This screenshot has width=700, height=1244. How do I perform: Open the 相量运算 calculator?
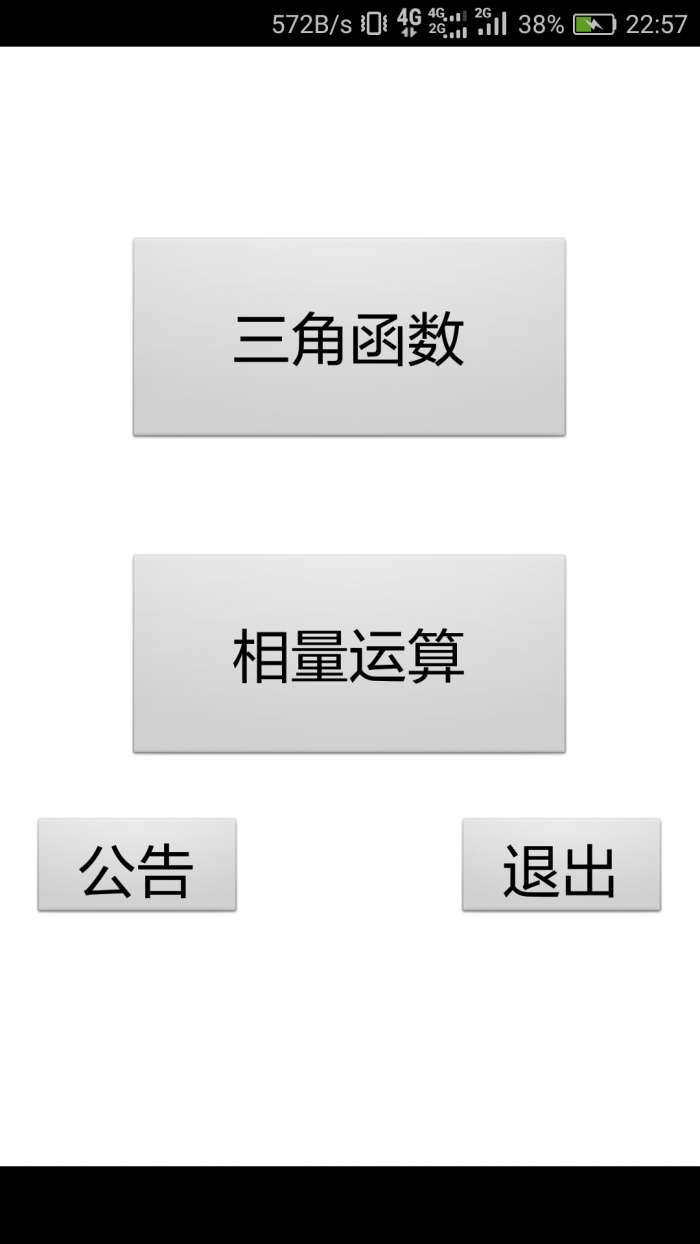click(x=349, y=654)
